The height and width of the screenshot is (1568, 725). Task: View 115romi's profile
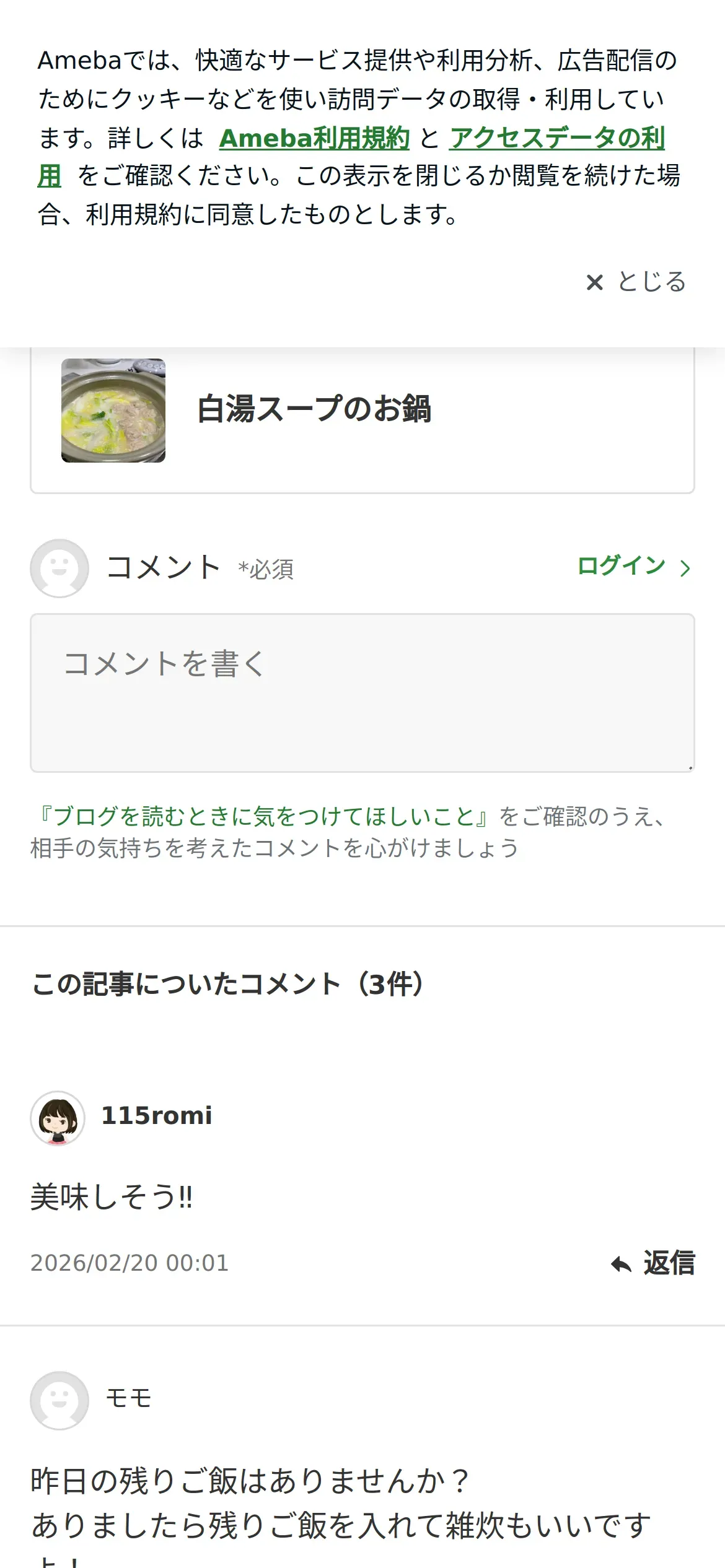(x=156, y=1115)
